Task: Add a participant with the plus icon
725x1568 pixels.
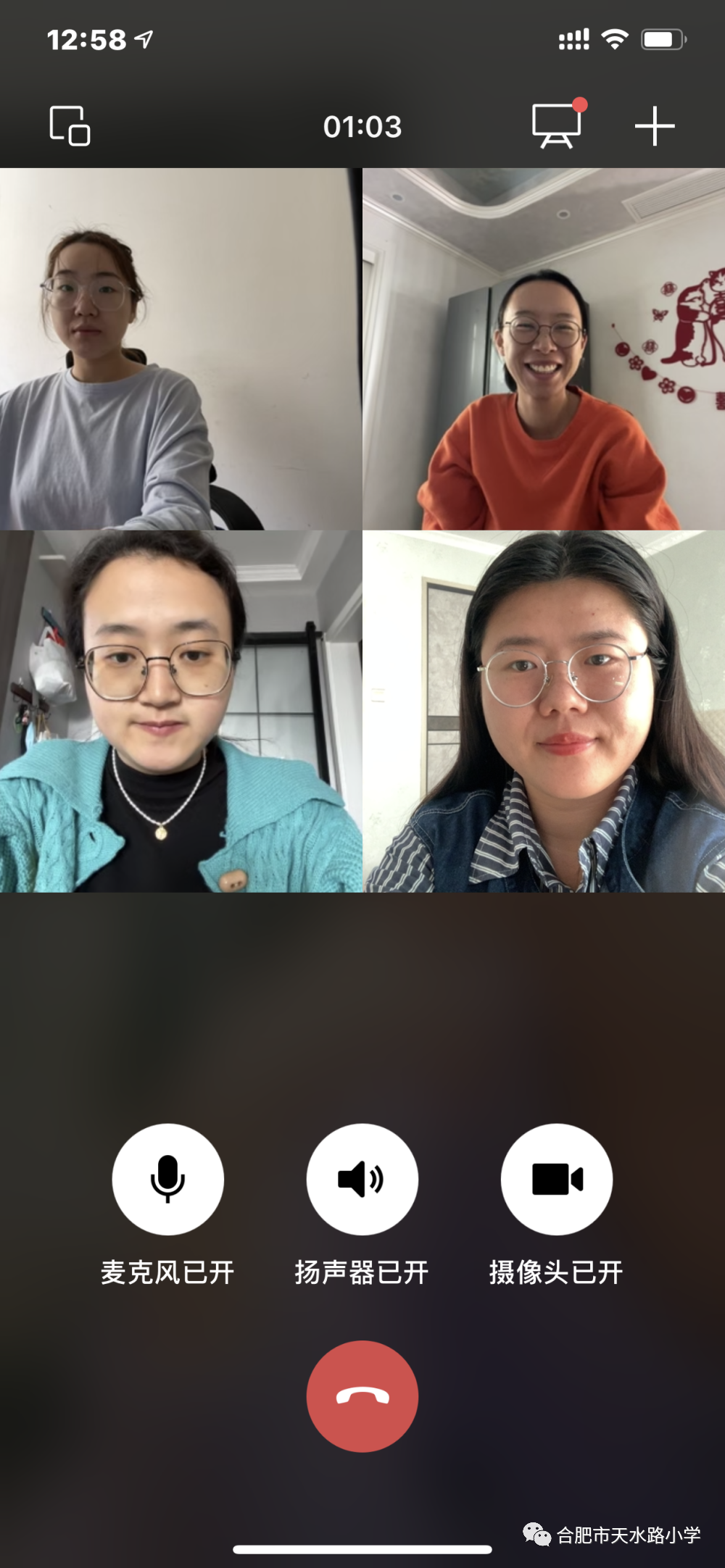Action: pyautogui.click(x=655, y=126)
